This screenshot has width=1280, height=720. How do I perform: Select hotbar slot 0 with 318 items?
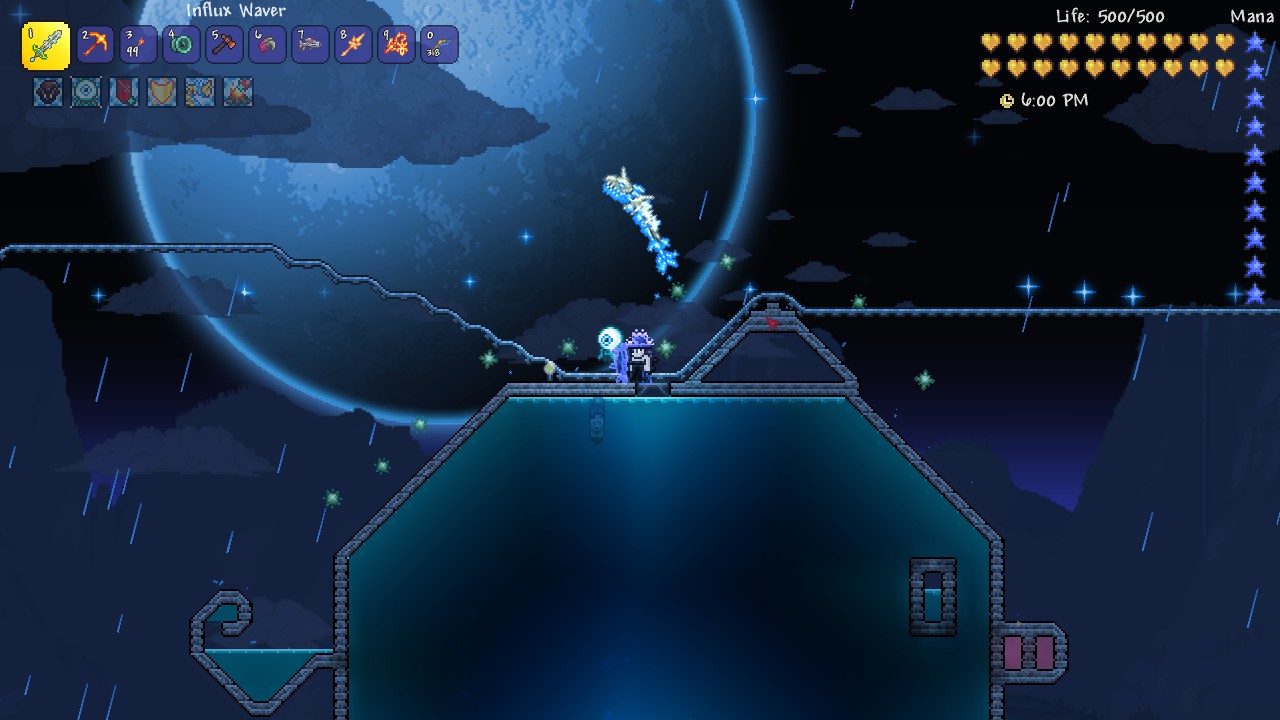[440, 45]
